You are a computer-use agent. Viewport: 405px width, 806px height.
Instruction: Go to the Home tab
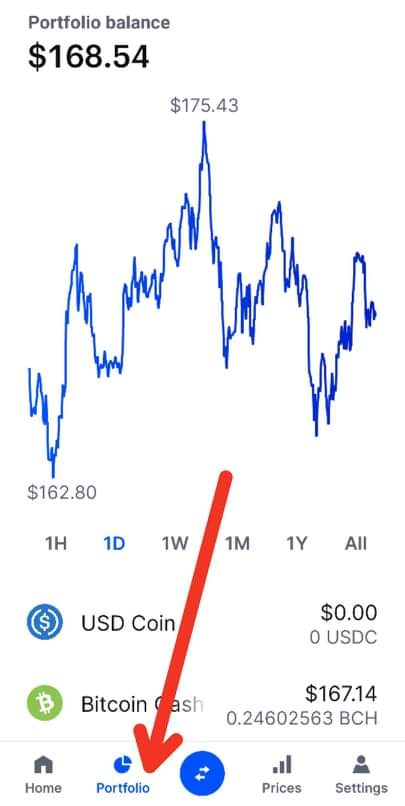43,774
